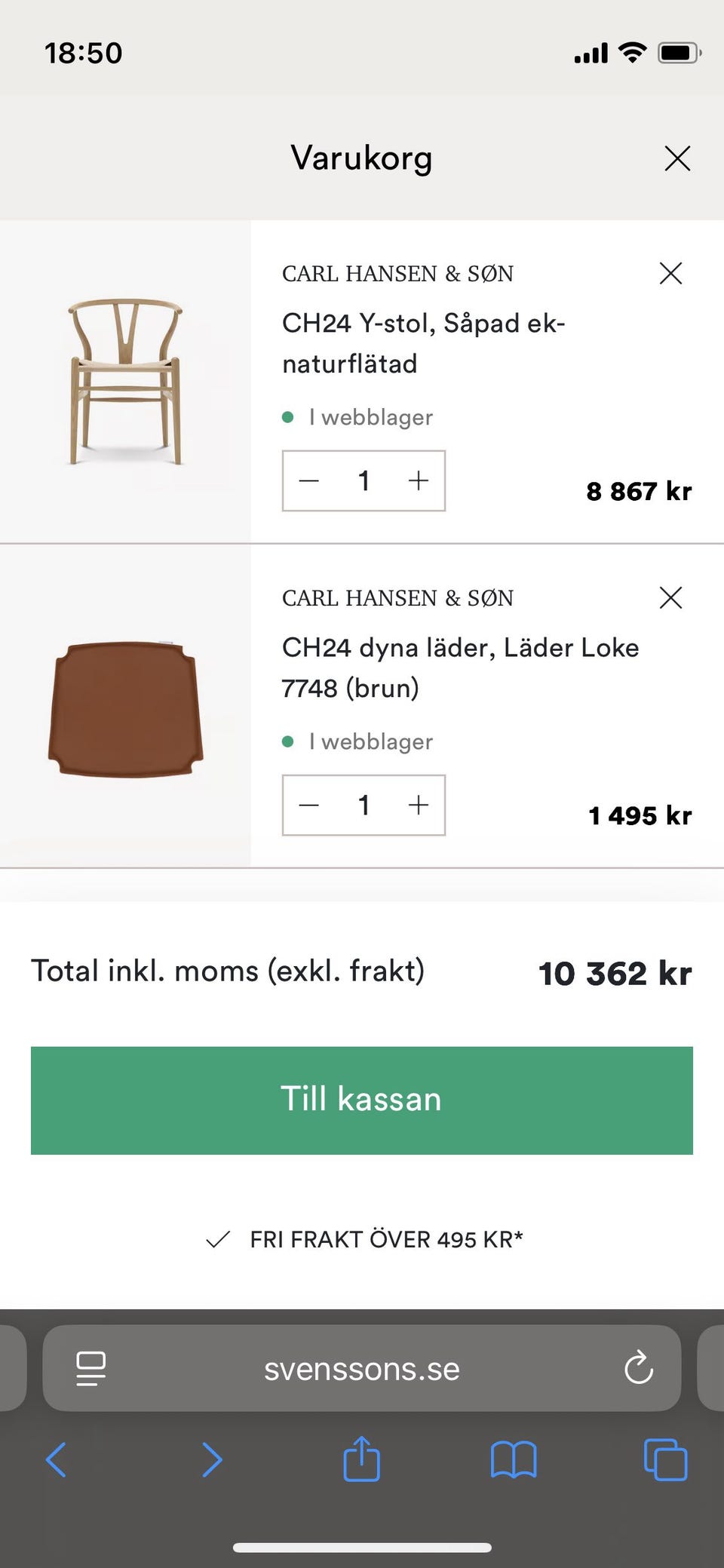Close the Varukorg cart with the X
724x1568 pixels.
[x=677, y=158]
